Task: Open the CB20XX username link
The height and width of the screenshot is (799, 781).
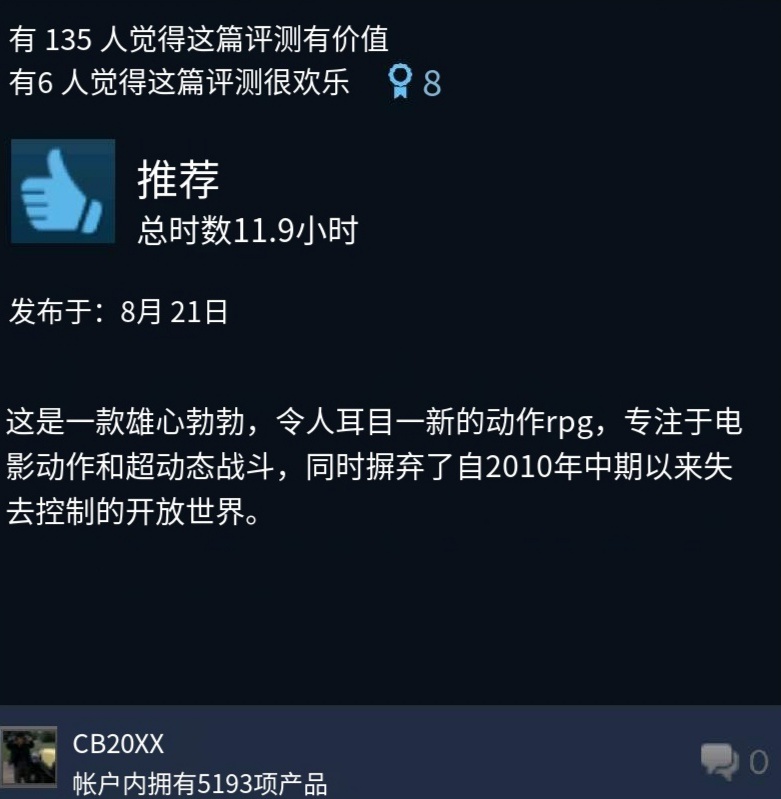Action: pos(118,744)
